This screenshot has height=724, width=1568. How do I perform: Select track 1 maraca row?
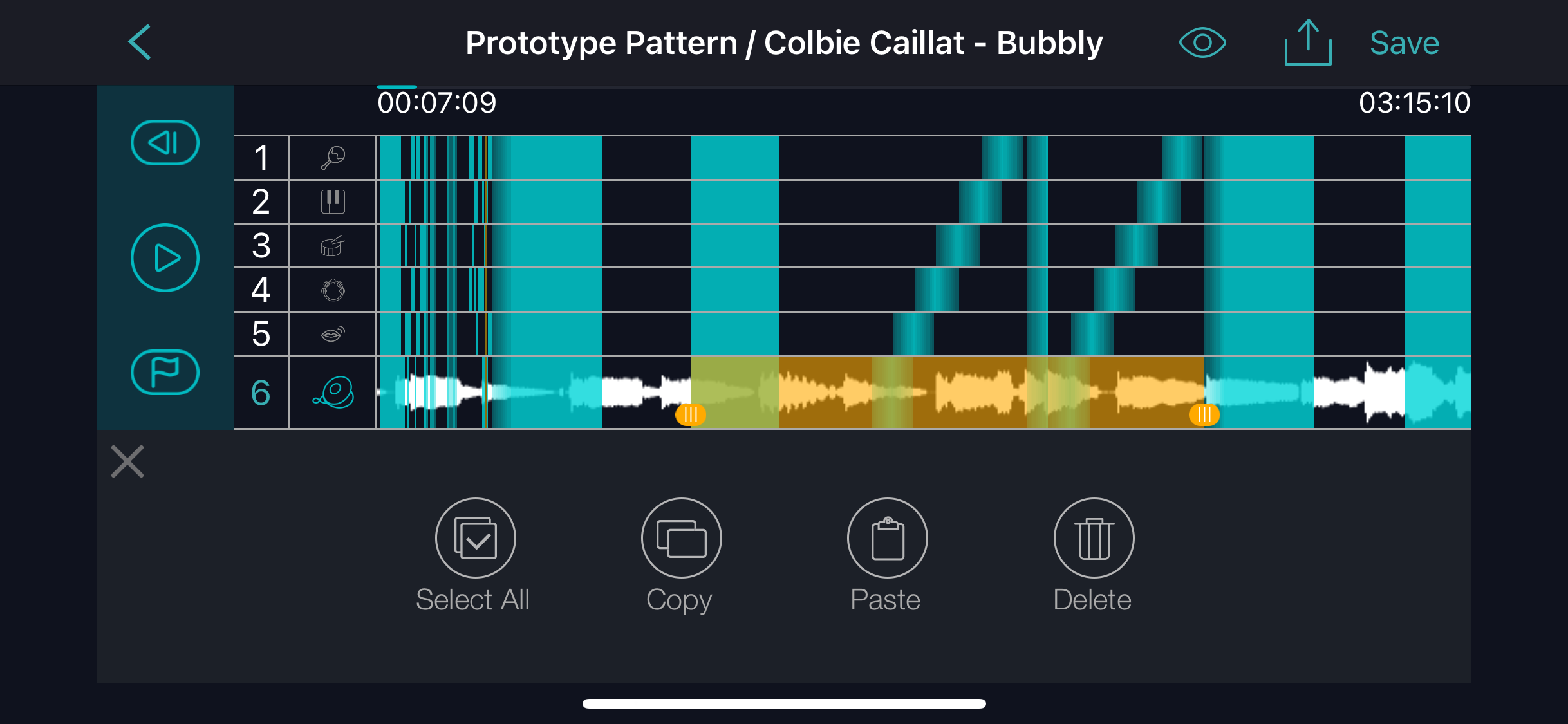[x=333, y=158]
